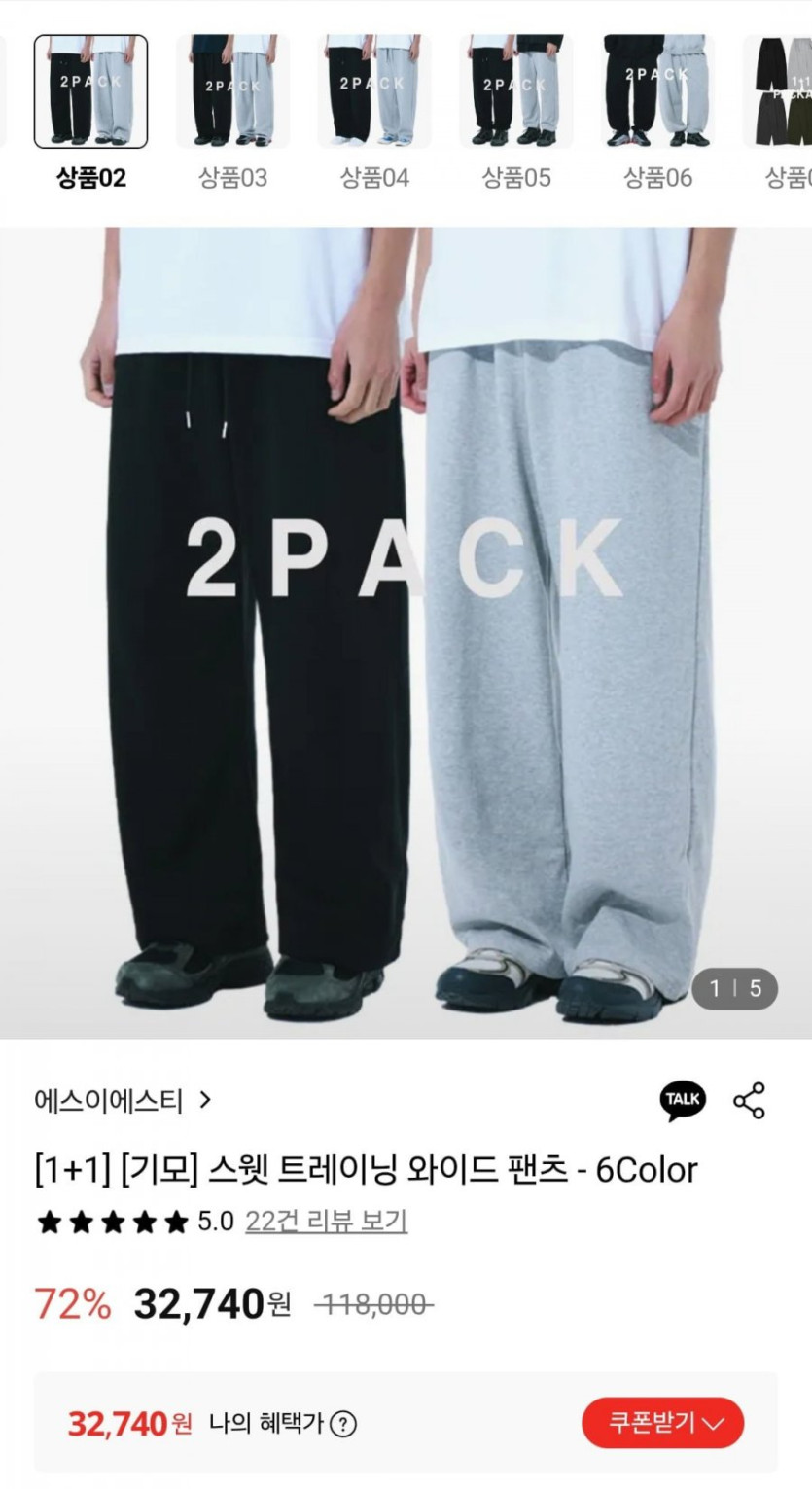Select product thumbnail 상품03
Image resolution: width=812 pixels, height=1489 pixels.
tap(232, 92)
